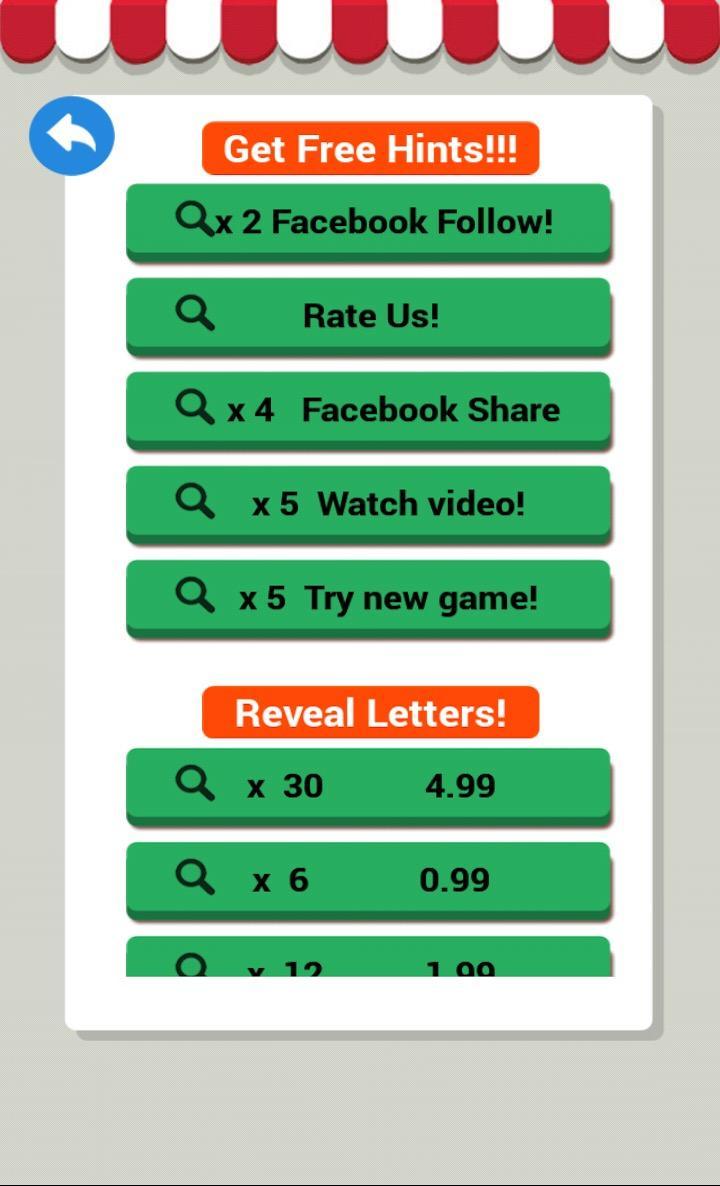The width and height of the screenshot is (720, 1186).
Task: Select Facebook Share for 4 hints
Action: [368, 409]
